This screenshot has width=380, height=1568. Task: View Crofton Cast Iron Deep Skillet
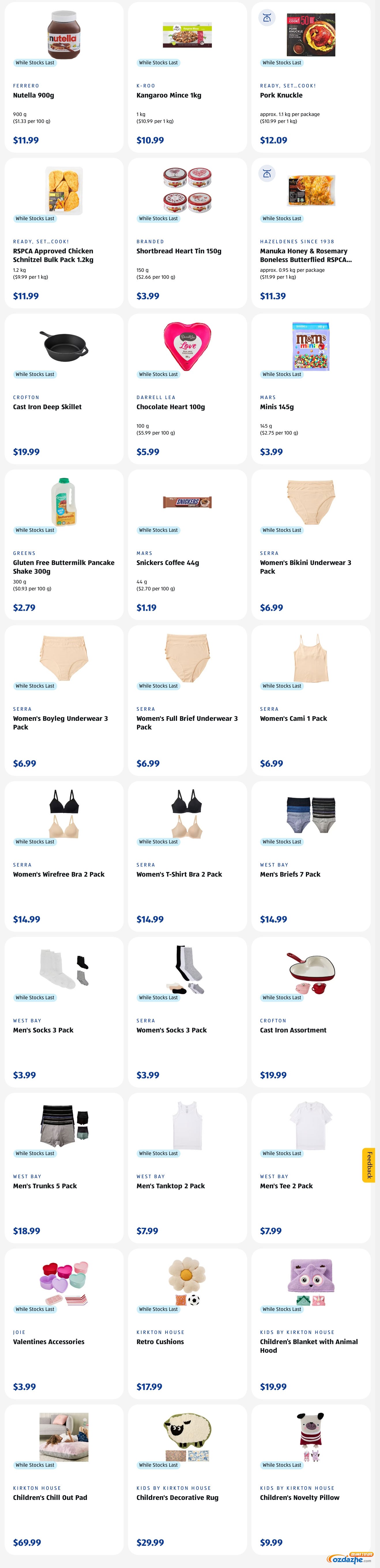(x=47, y=407)
